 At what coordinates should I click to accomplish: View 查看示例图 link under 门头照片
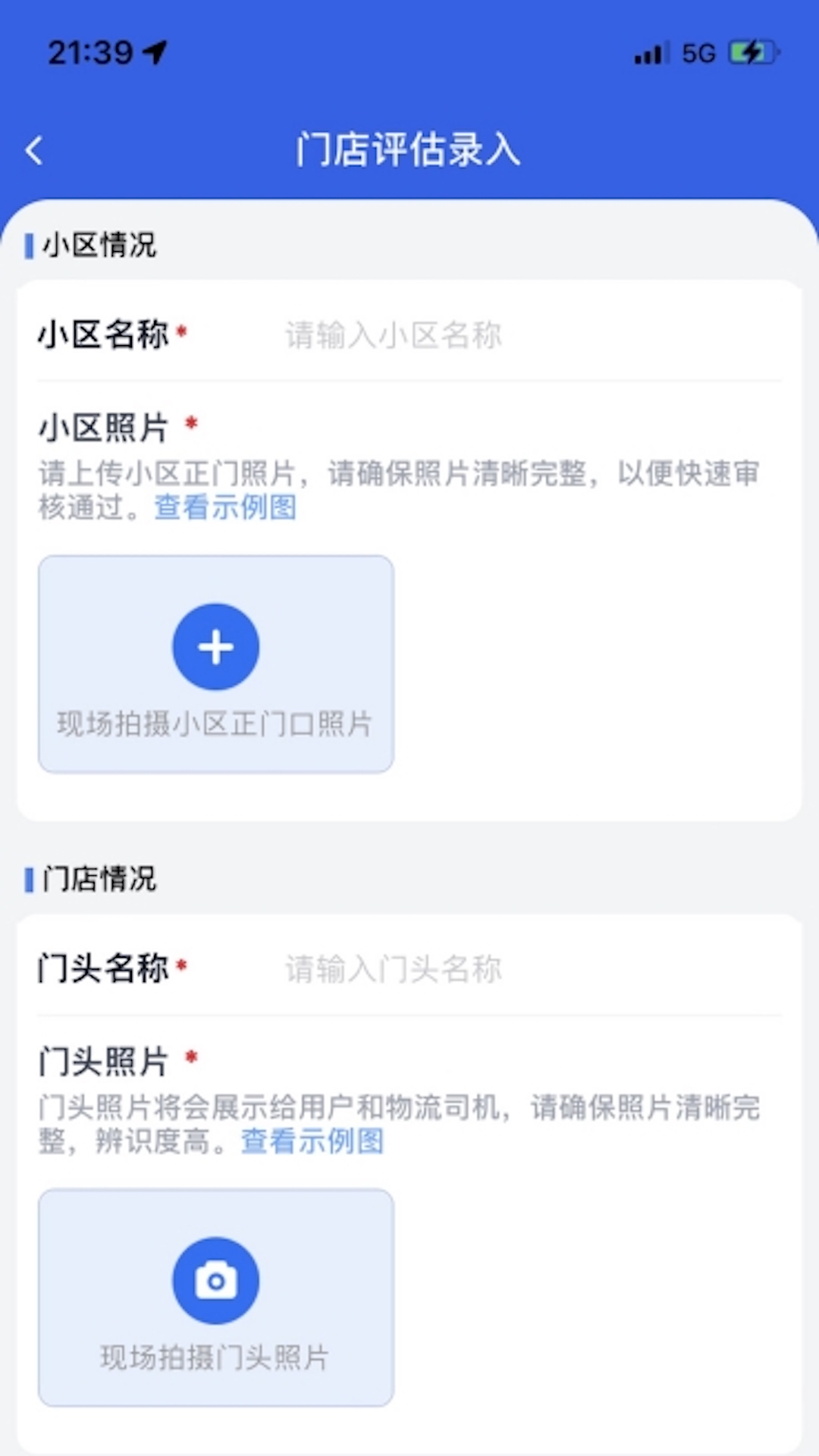pos(312,1141)
